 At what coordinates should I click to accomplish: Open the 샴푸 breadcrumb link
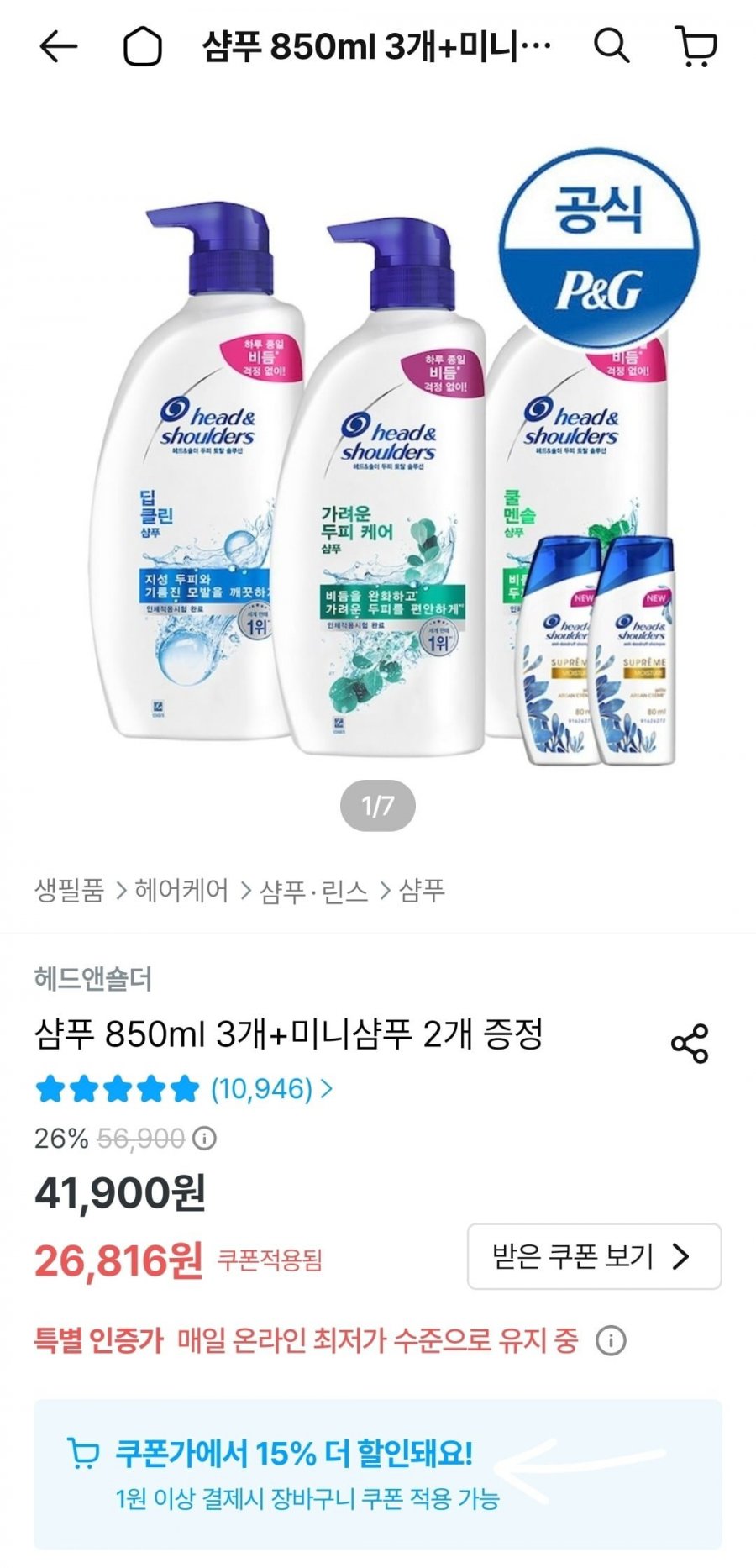pyautogui.click(x=422, y=891)
